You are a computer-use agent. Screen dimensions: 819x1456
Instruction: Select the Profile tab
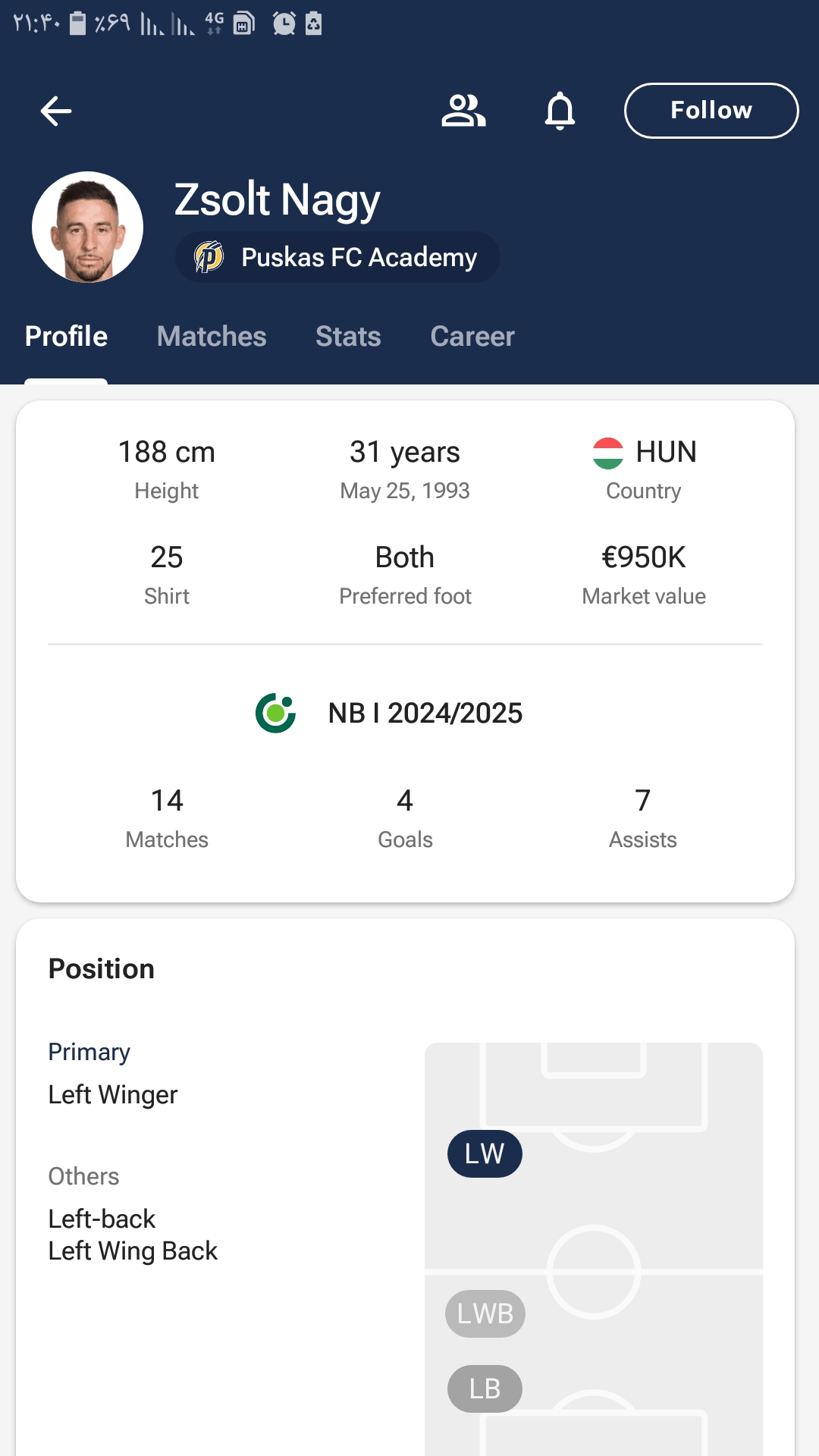tap(66, 337)
